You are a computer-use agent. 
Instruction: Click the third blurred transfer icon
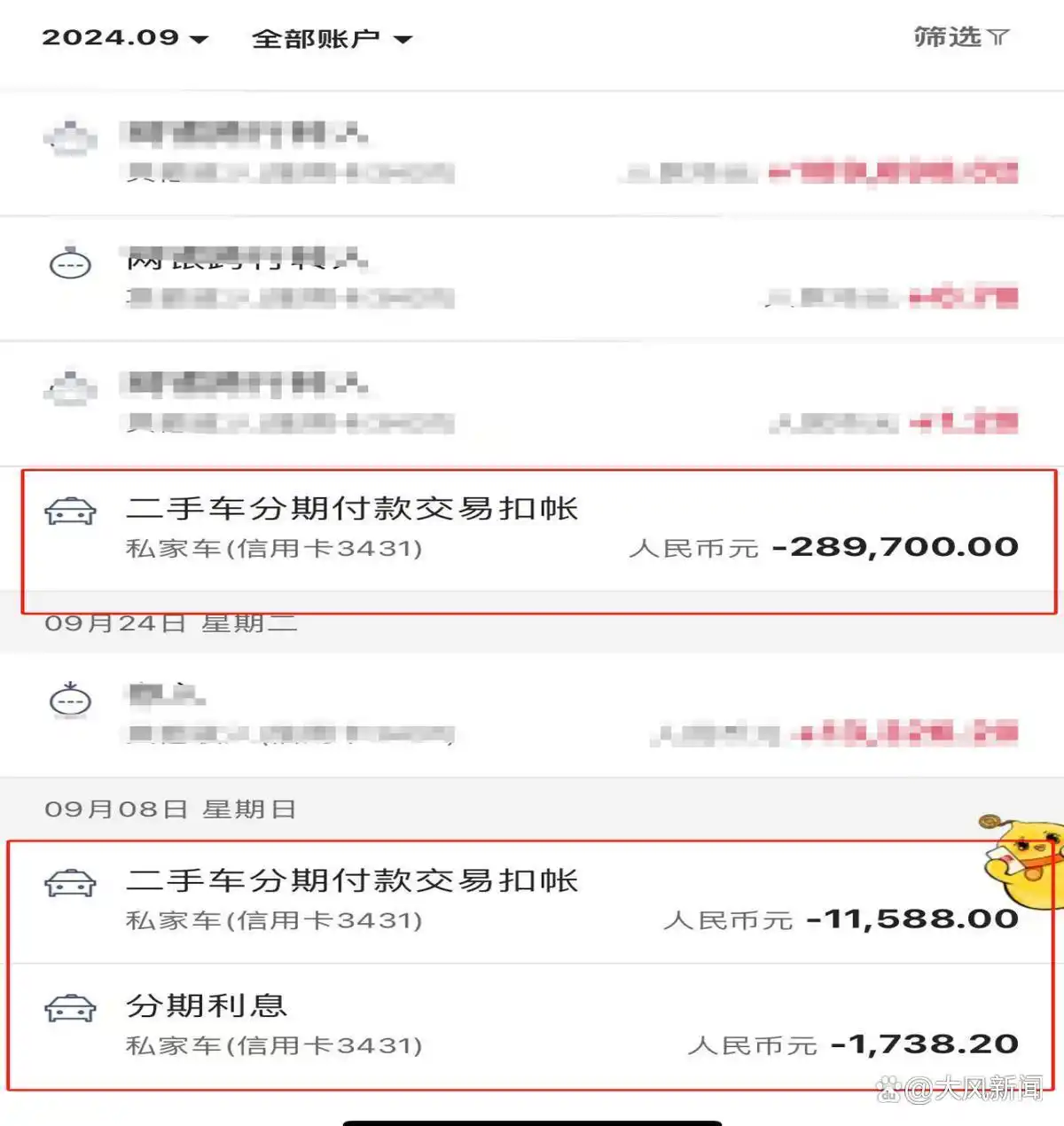[x=68, y=387]
